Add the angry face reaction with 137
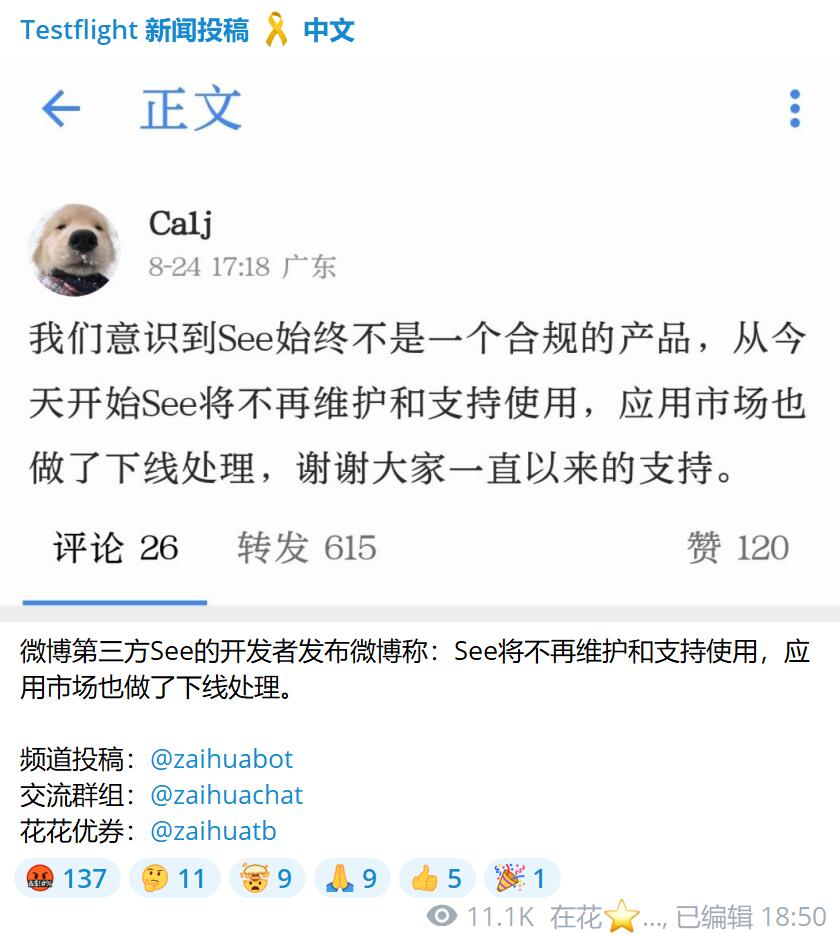The width and height of the screenshot is (840, 934). 67,879
